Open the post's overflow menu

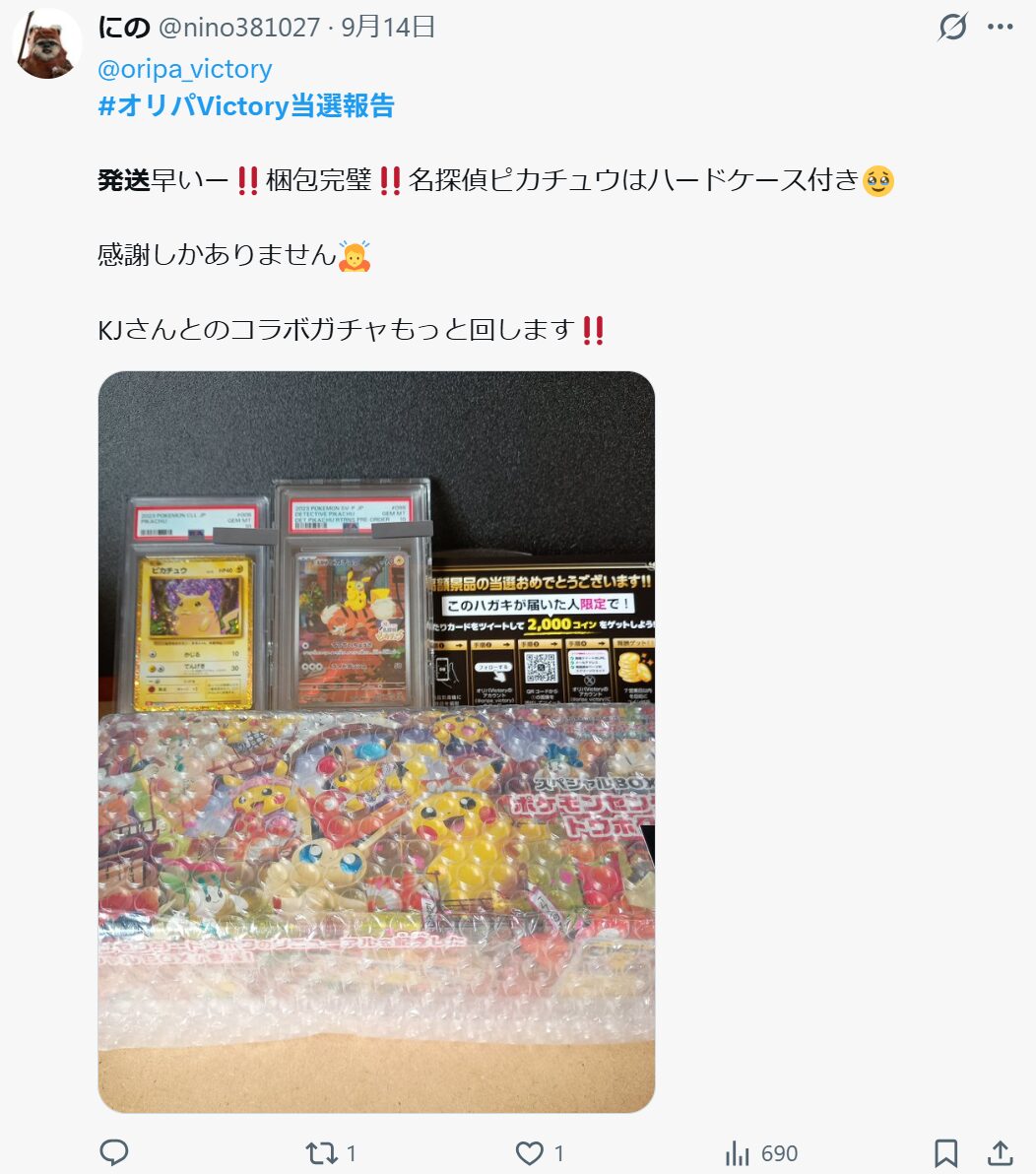(x=1000, y=28)
